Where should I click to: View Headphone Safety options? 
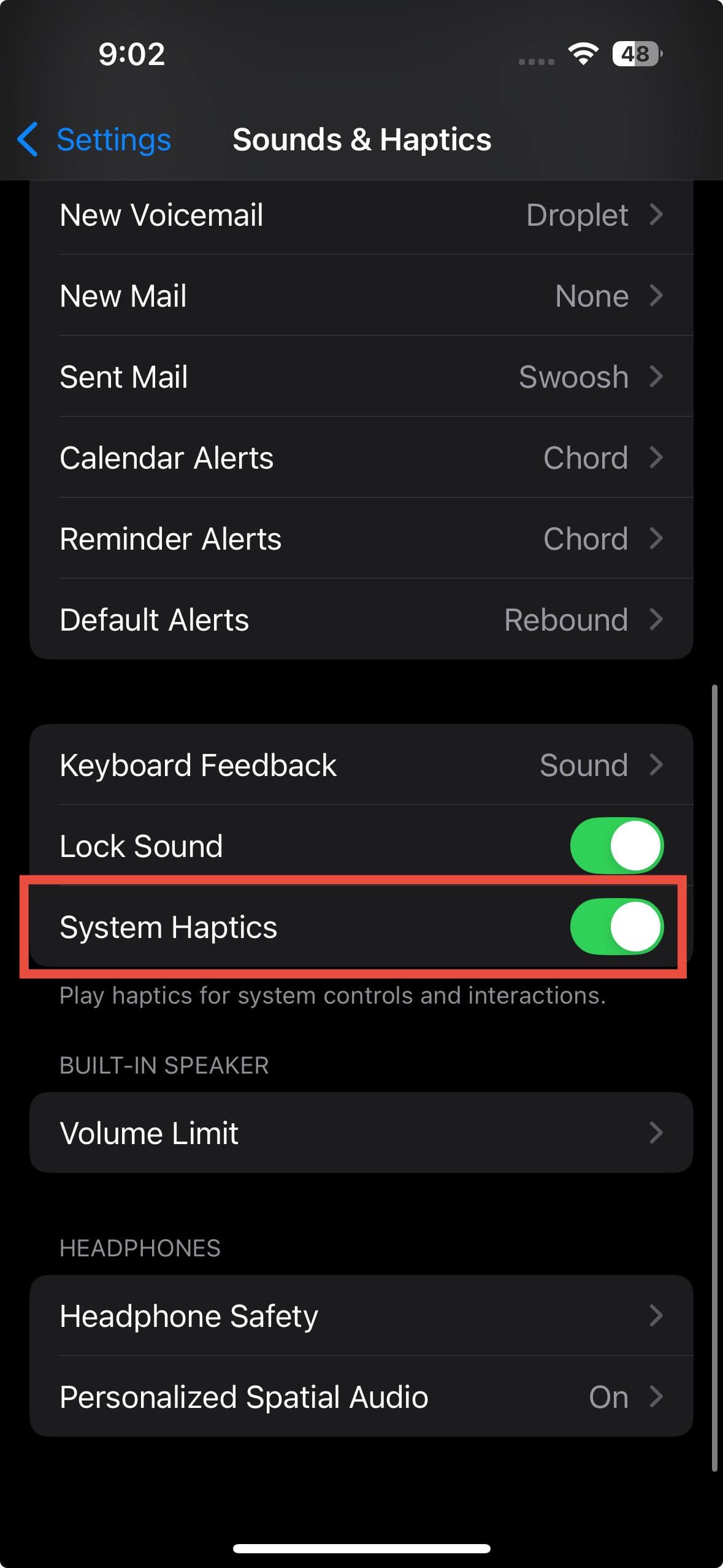coord(361,1316)
